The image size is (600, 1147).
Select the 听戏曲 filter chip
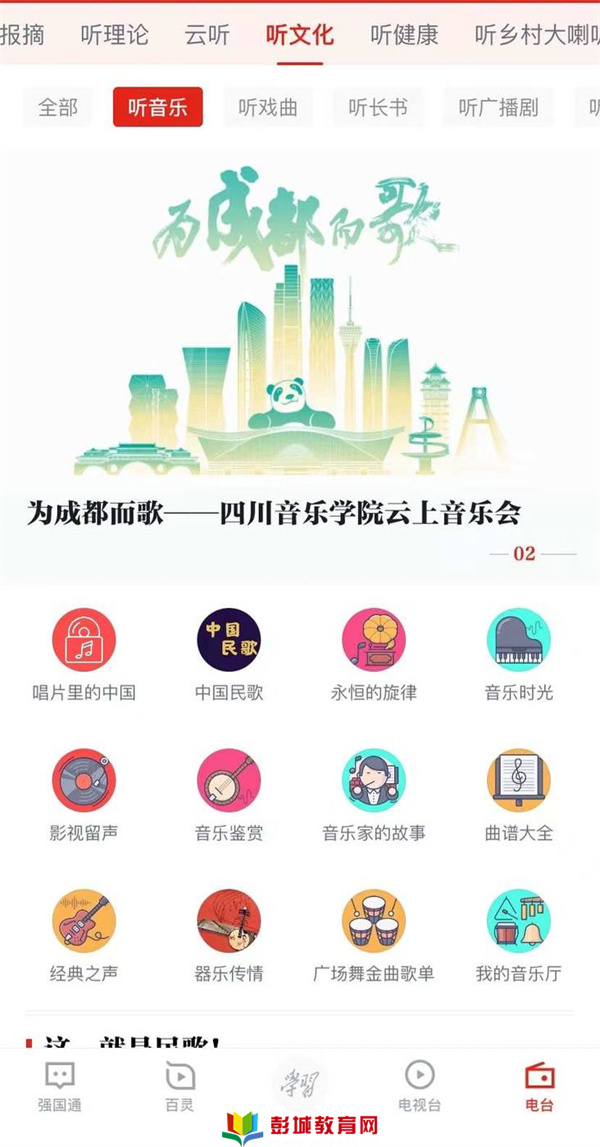pyautogui.click(x=268, y=108)
